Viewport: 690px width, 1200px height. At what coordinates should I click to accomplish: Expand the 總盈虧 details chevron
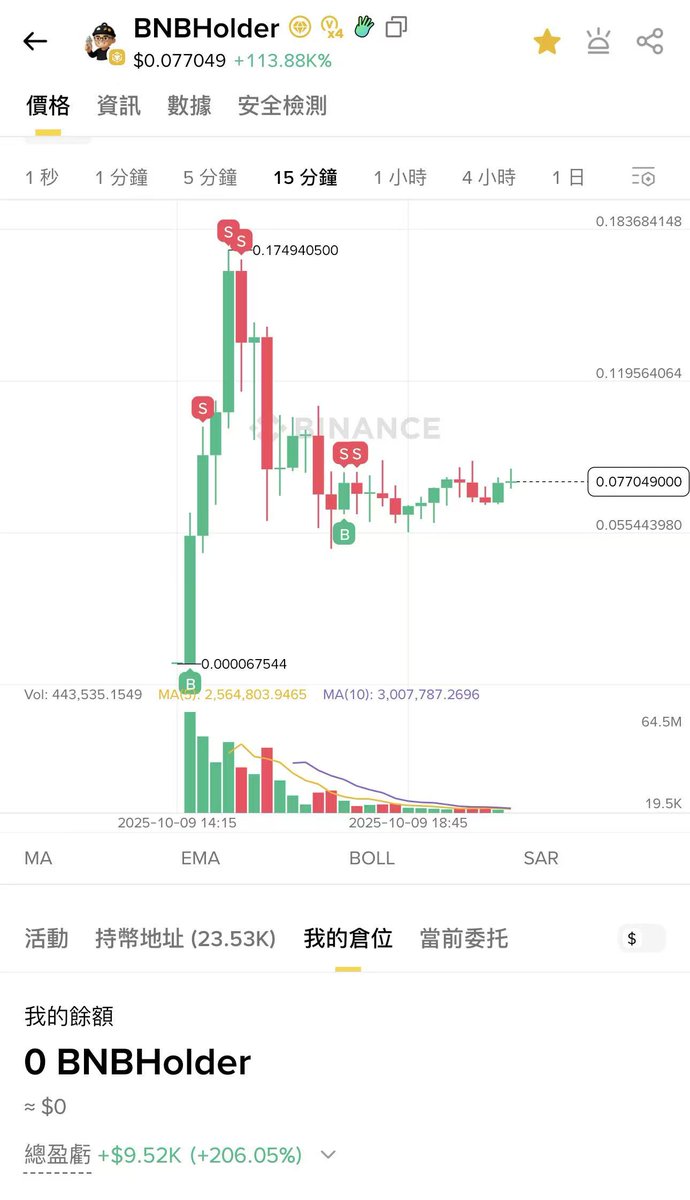tap(328, 1155)
